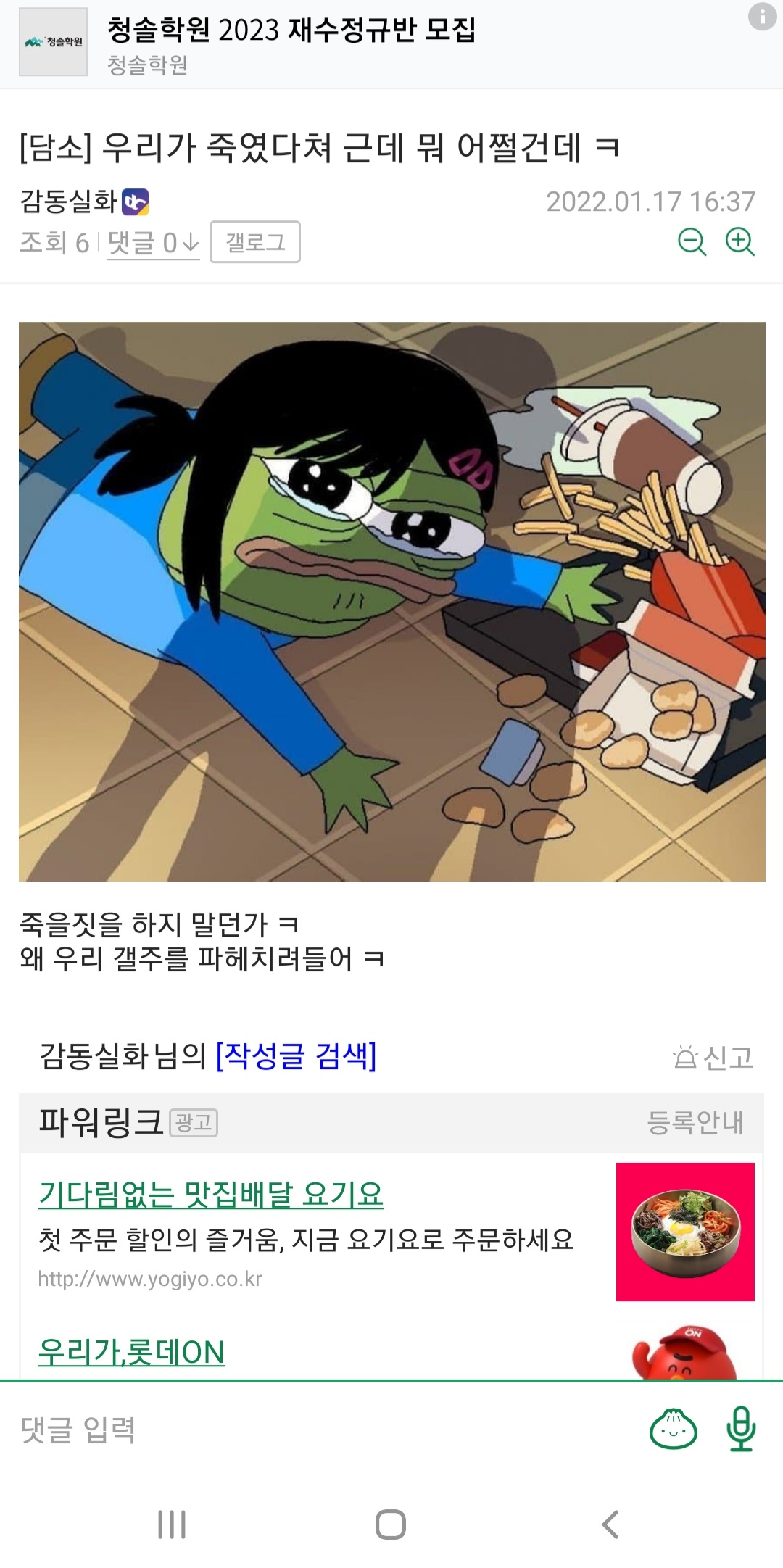Jump to comments via 댓글 0

(x=152, y=243)
